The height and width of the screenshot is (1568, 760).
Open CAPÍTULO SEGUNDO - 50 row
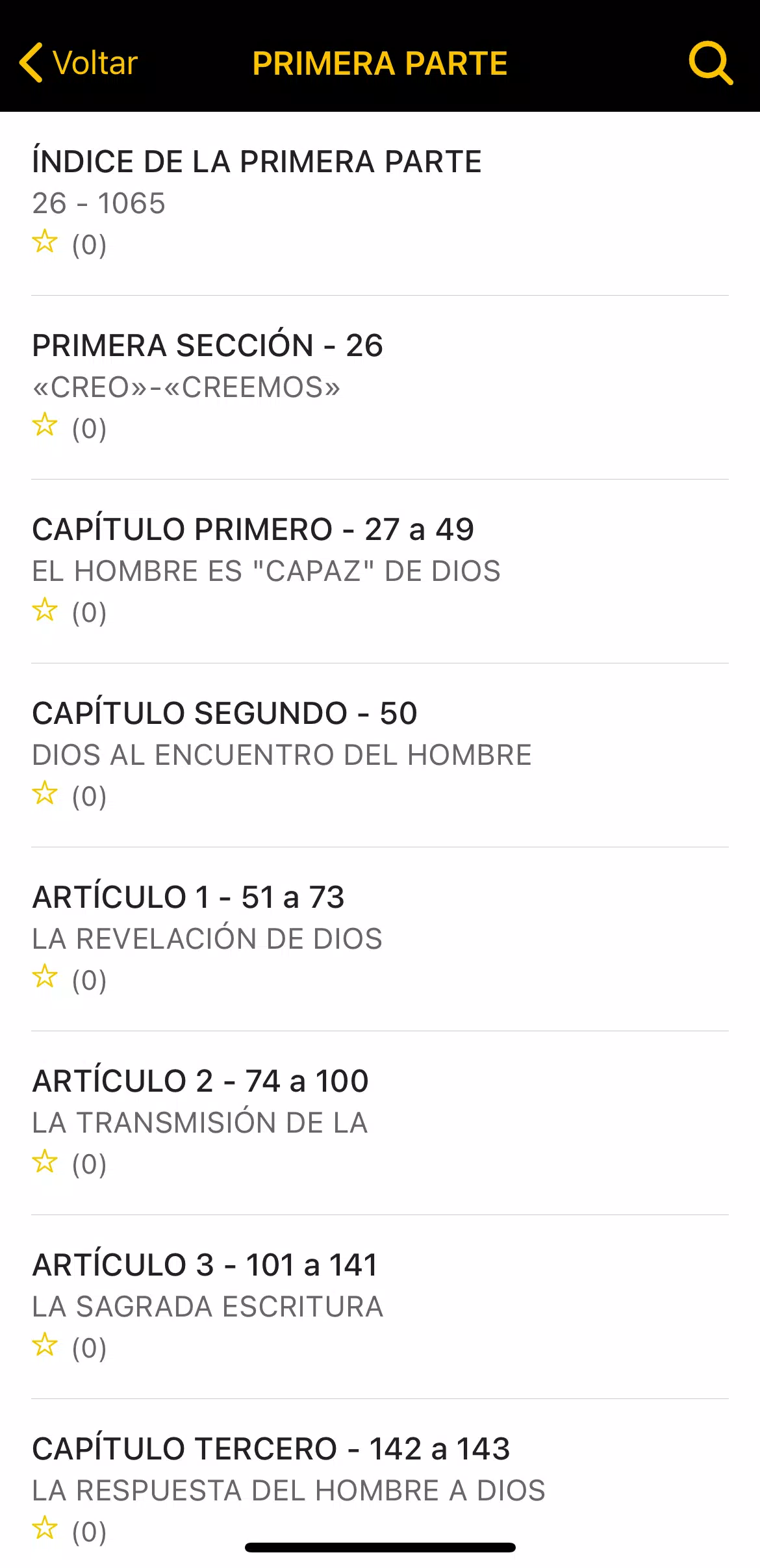(x=380, y=756)
